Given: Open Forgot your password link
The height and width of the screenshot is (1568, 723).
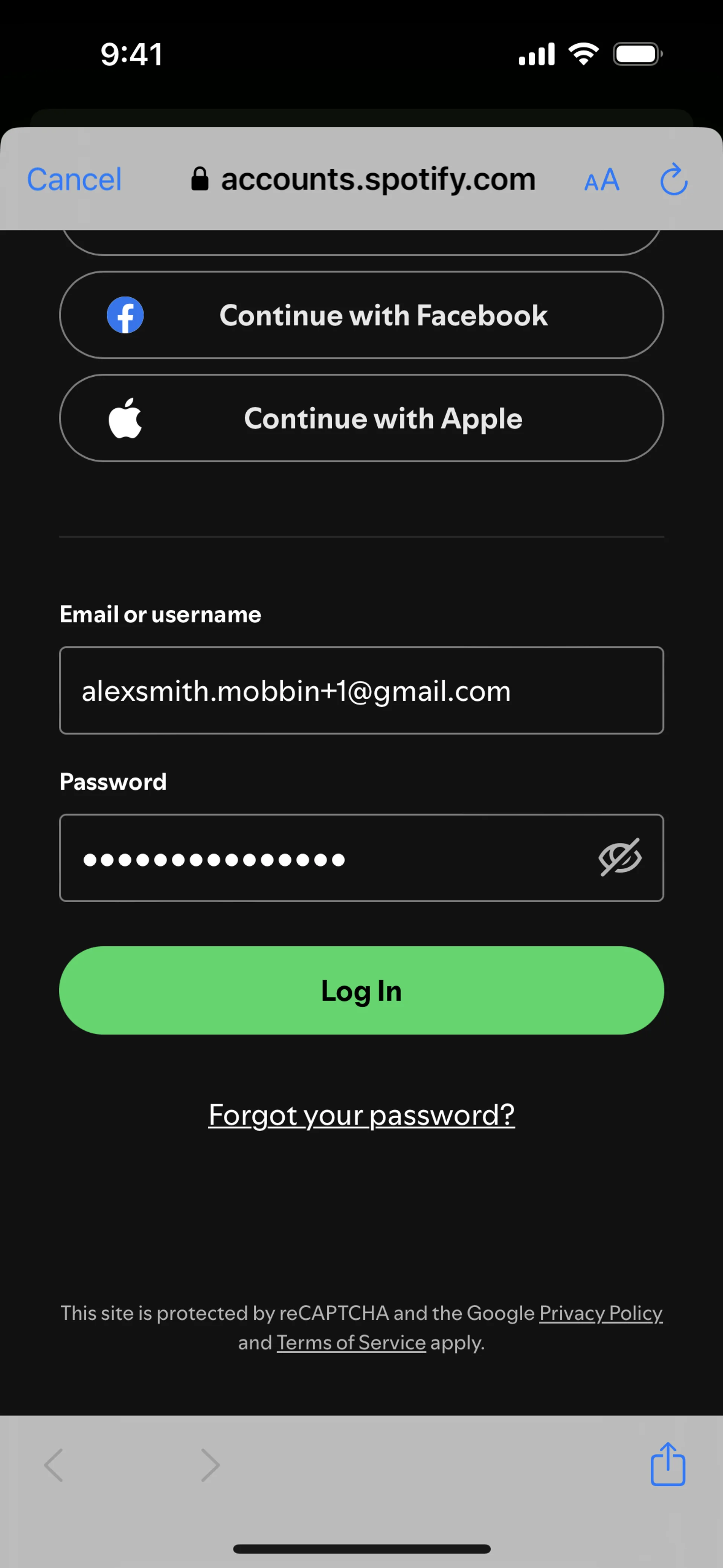Looking at the screenshot, I should (361, 1115).
